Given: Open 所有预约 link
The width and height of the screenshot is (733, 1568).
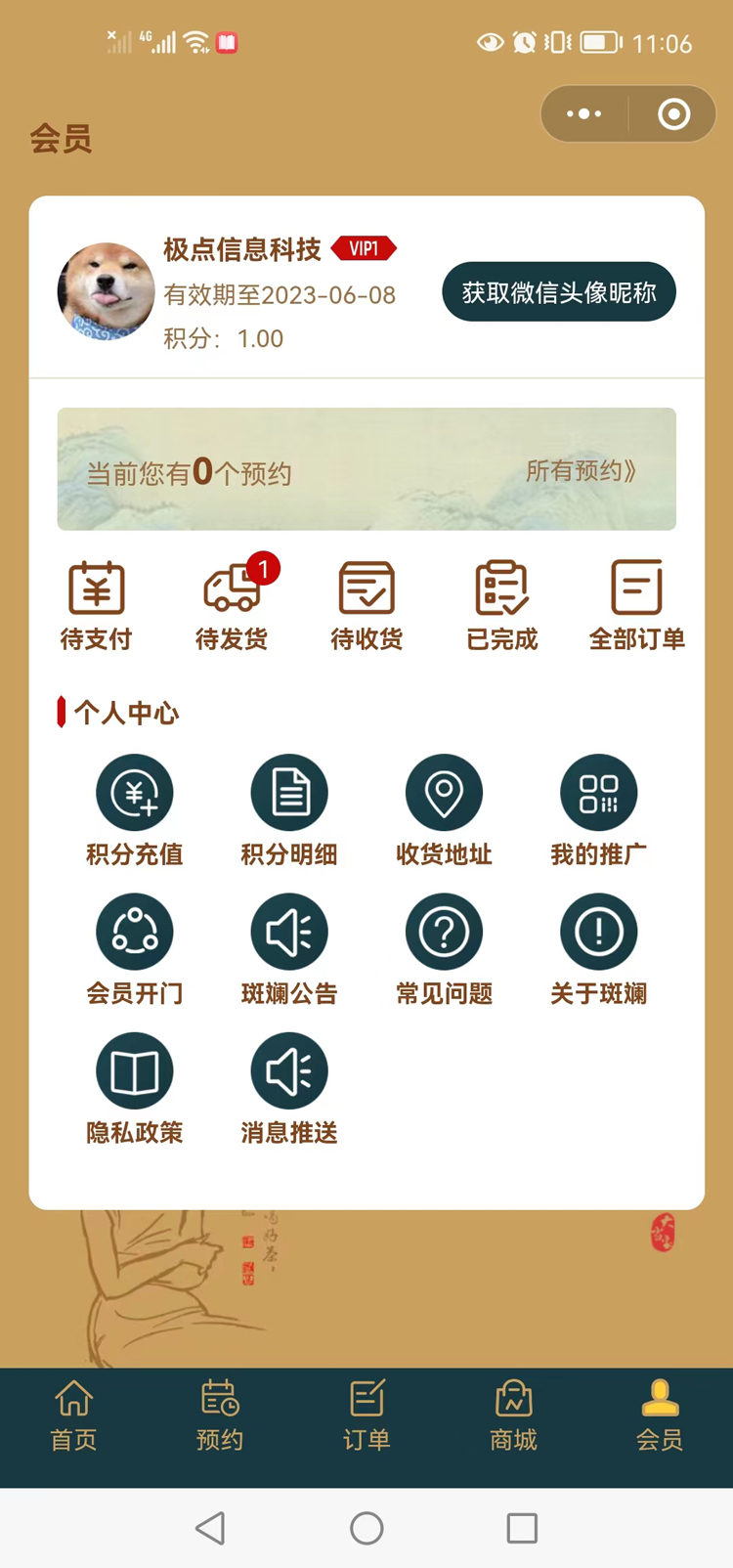Looking at the screenshot, I should 581,471.
